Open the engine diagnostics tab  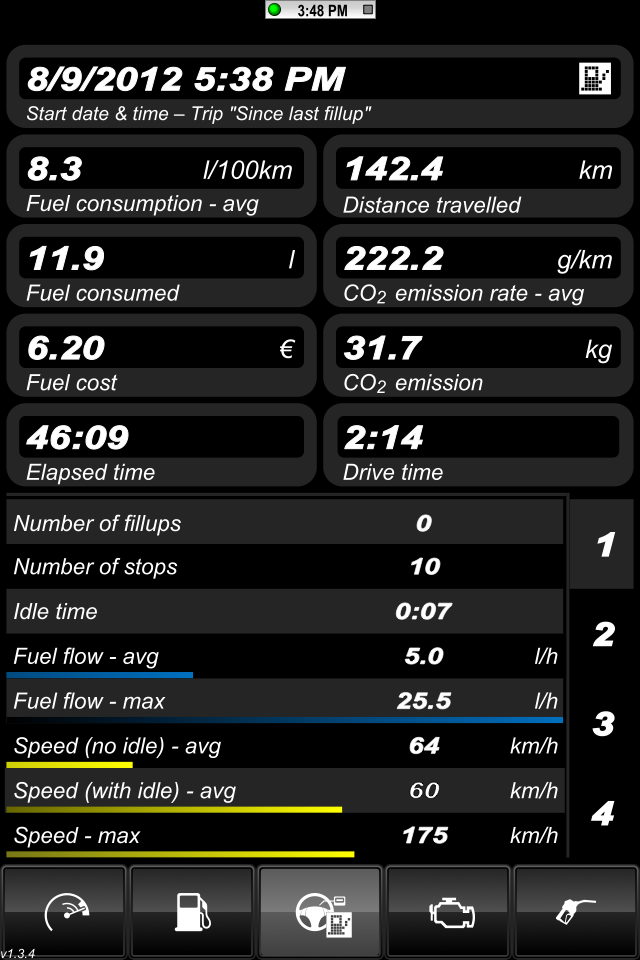tap(448, 912)
